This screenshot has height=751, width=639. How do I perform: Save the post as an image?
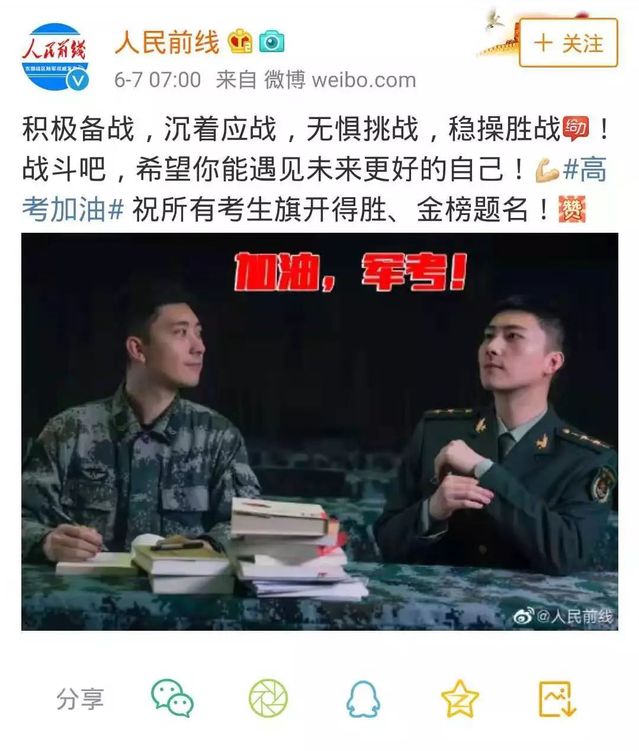point(556,698)
